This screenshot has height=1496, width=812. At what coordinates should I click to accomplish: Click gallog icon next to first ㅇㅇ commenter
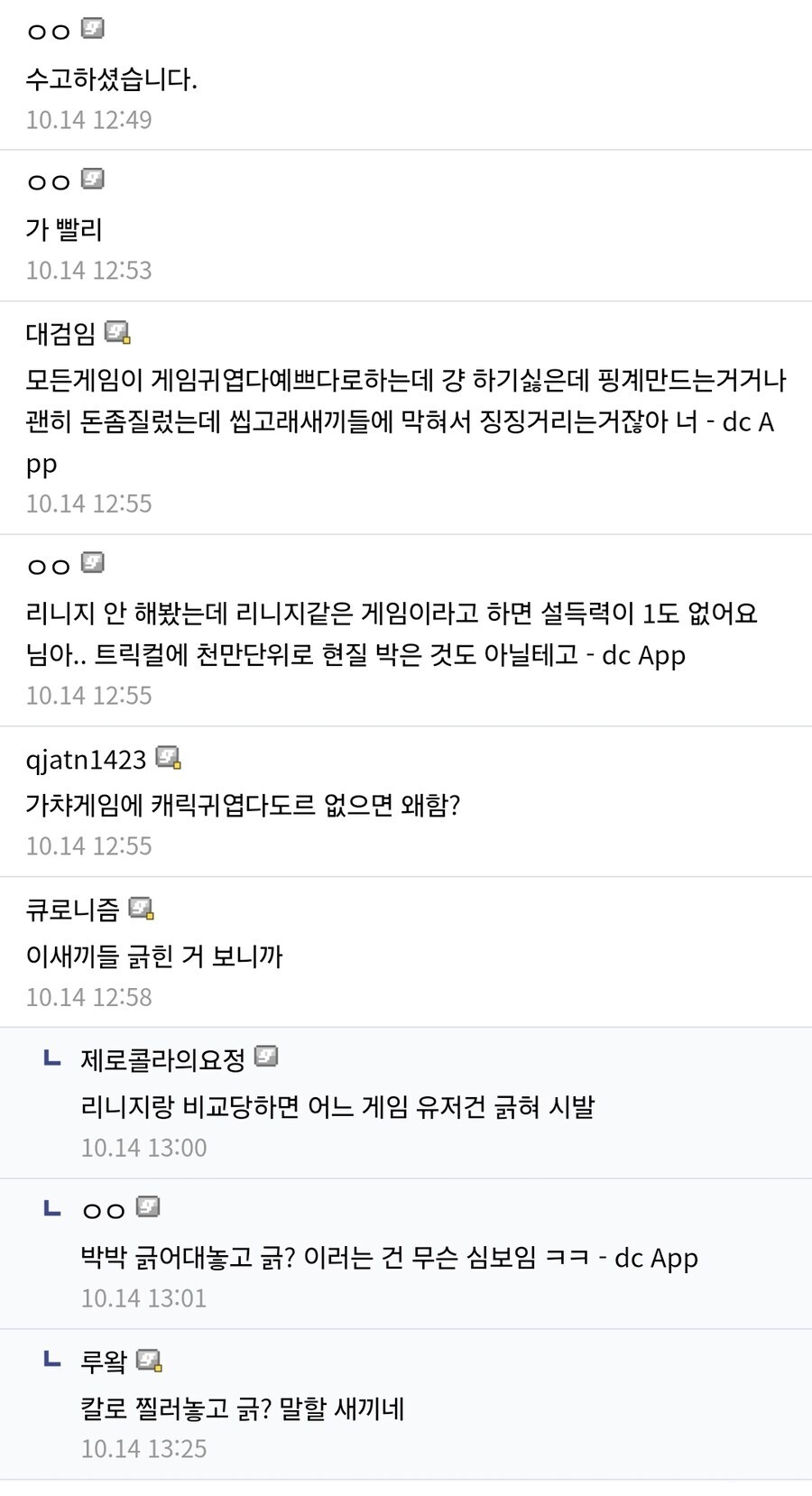(91, 28)
